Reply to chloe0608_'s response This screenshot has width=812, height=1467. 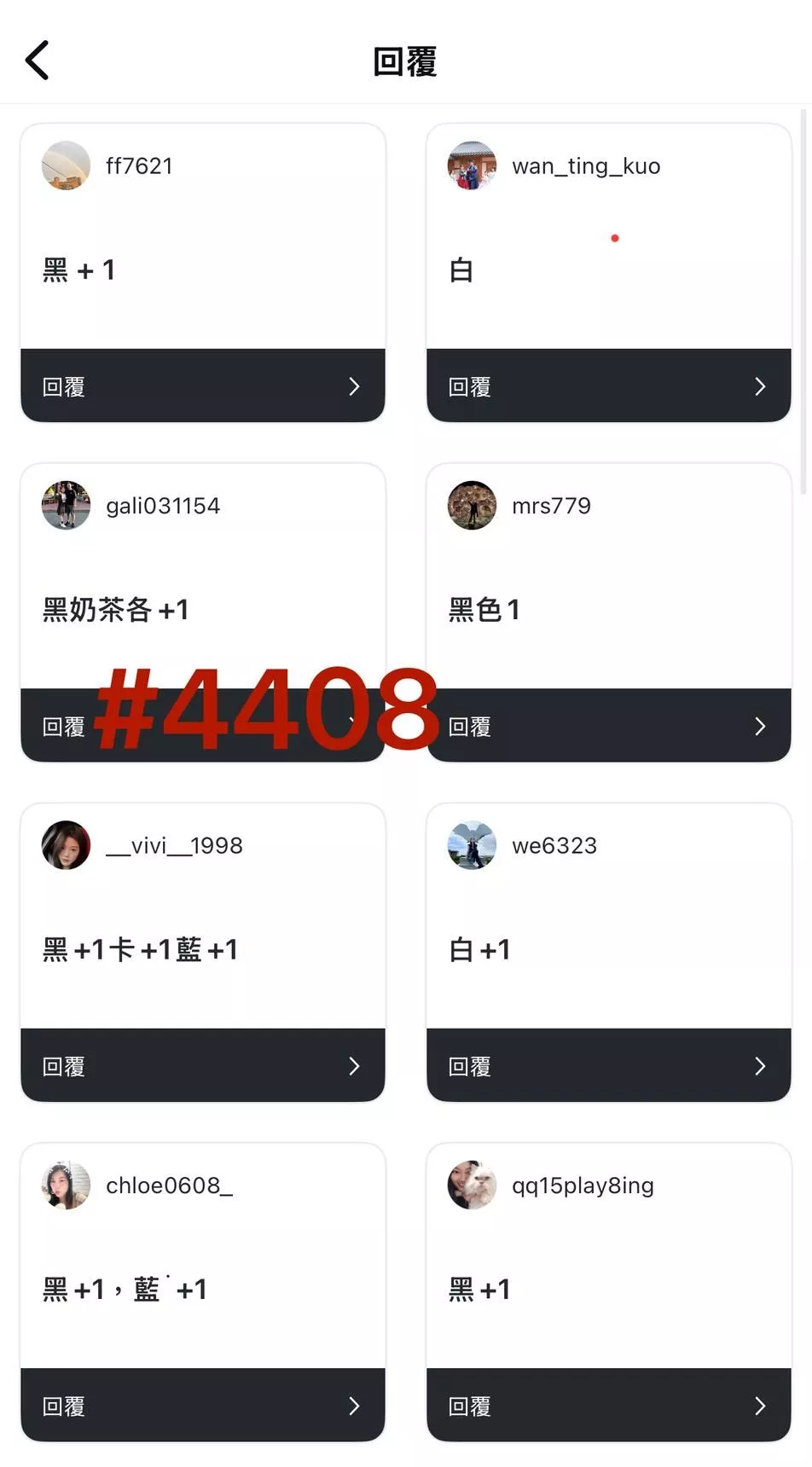click(202, 1406)
